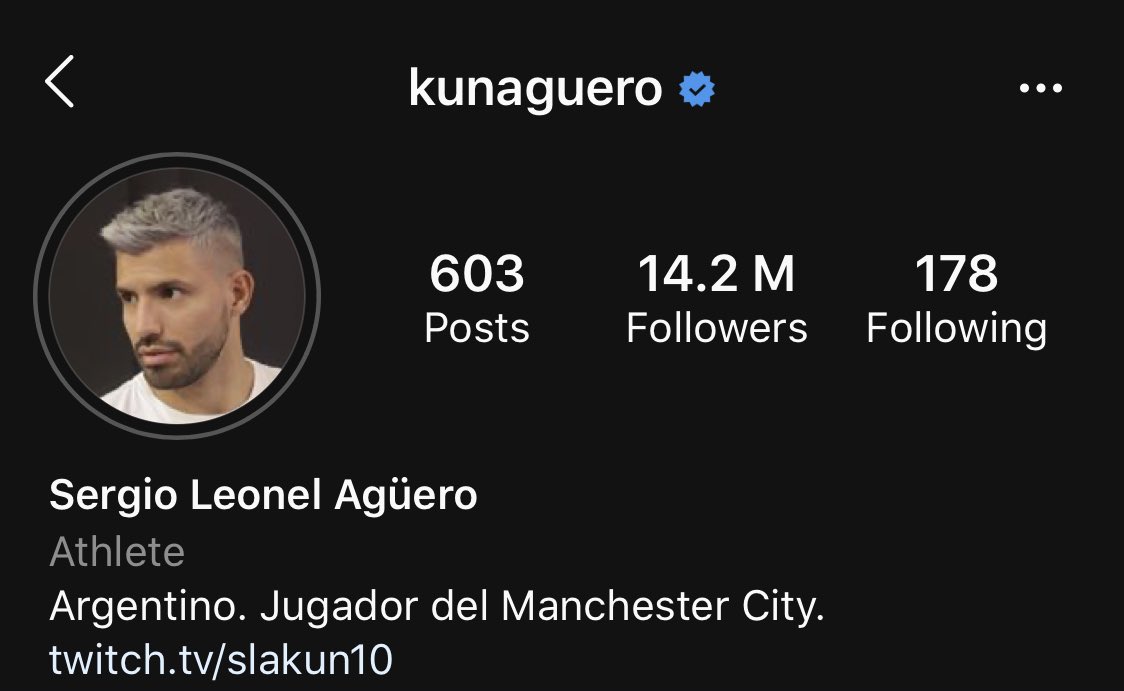View the 178 following list
Viewport: 1124px width, 691px height.
point(956,300)
